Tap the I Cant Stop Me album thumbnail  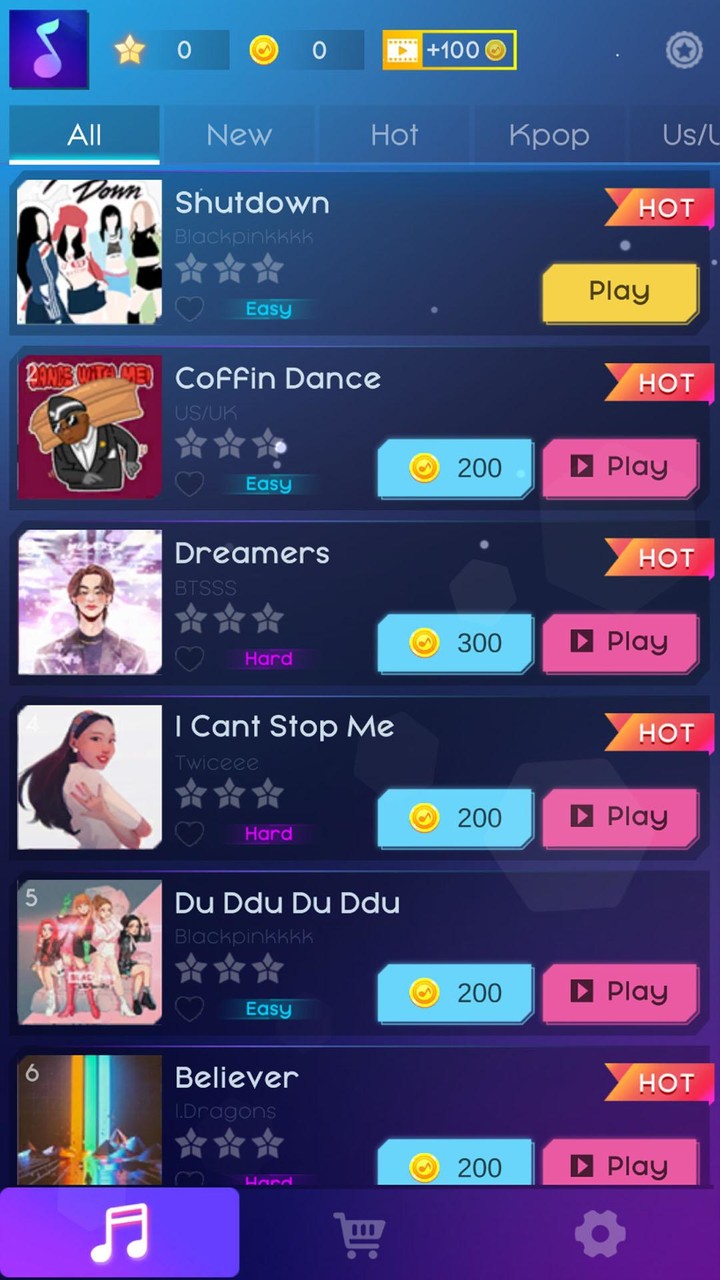[89, 777]
